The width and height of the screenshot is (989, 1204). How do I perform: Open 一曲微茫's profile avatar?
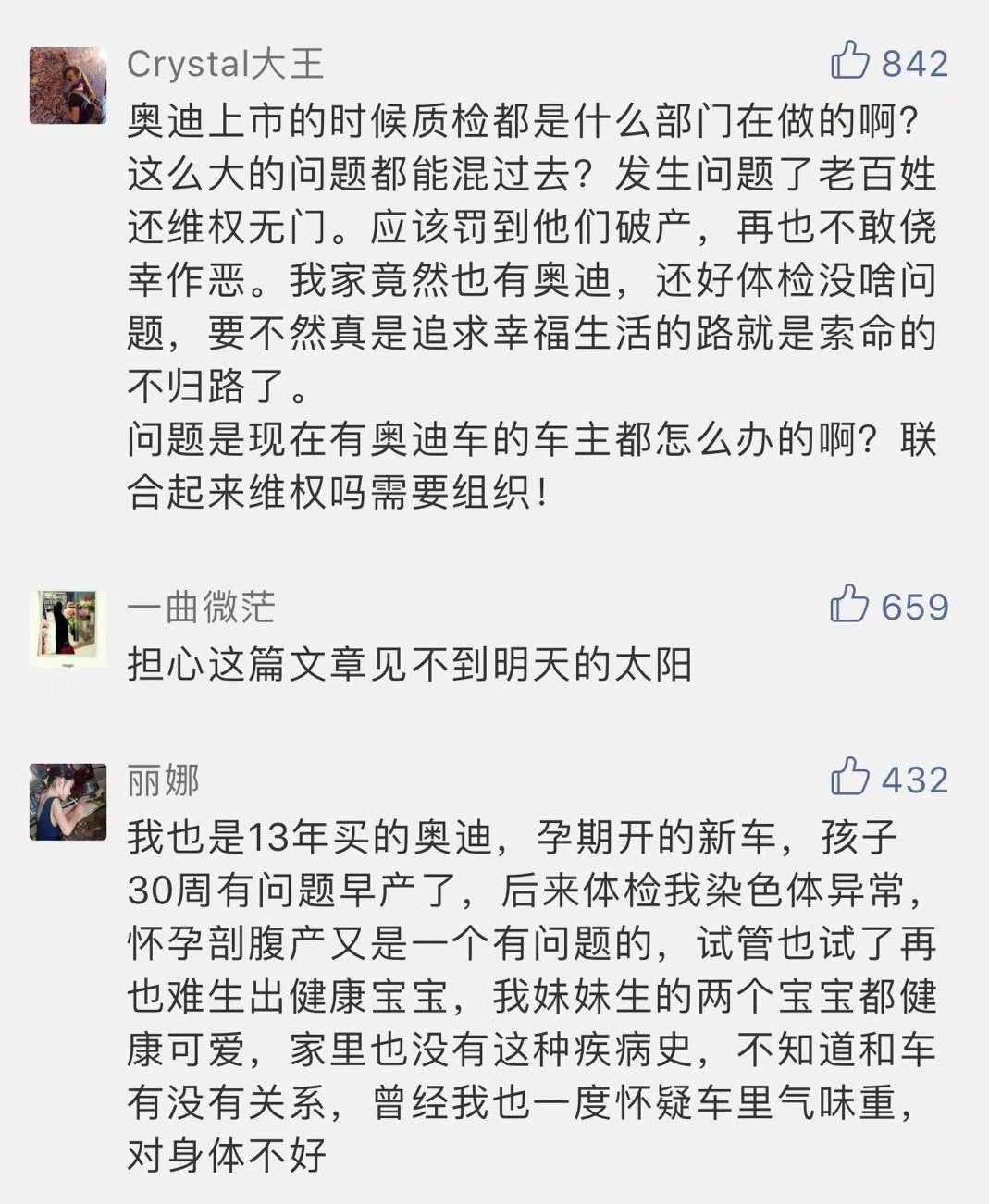[x=68, y=629]
